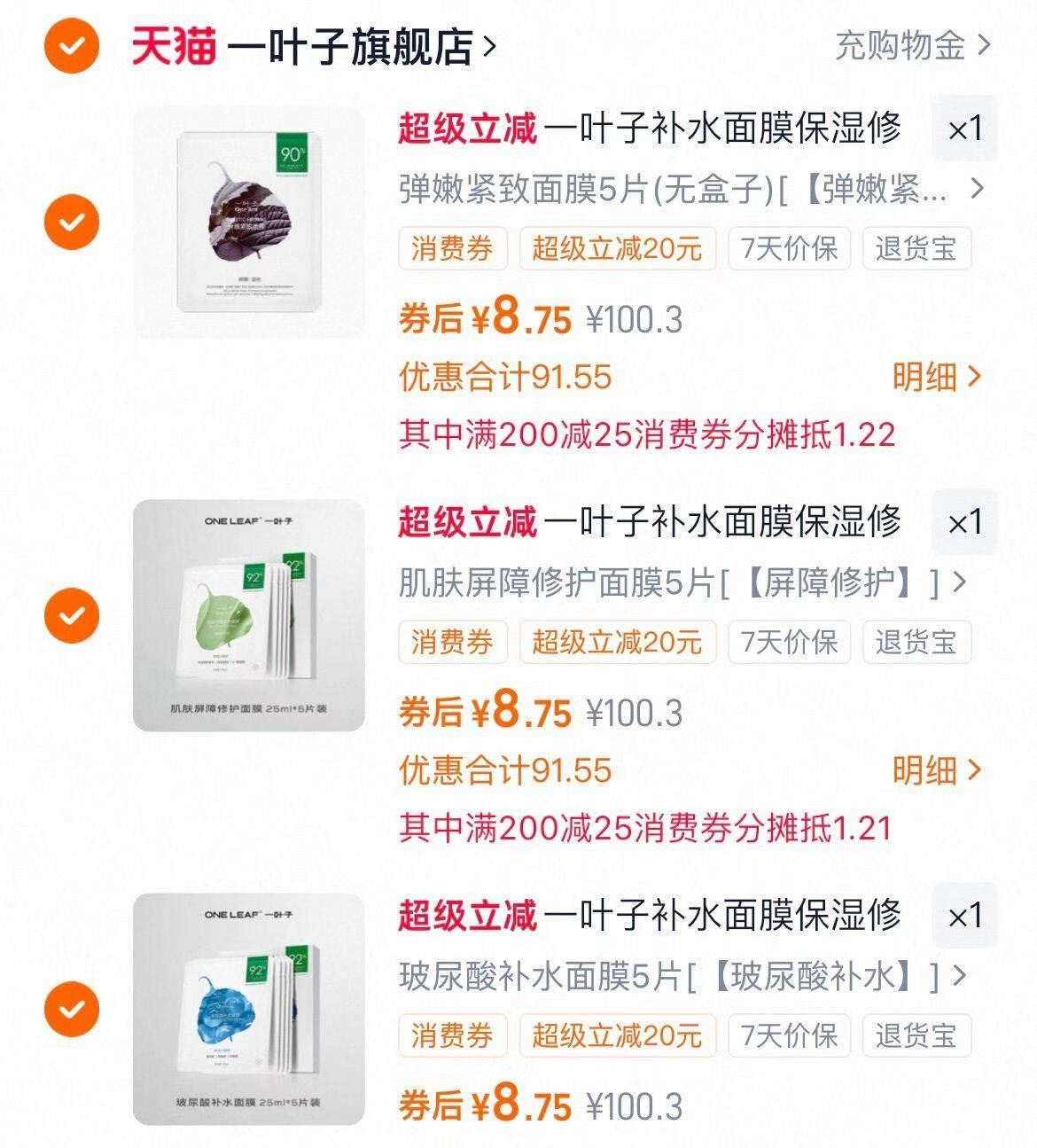Click the 消费券 coupon tag on first product
Viewport: 1037px width, 1148px height.
pyautogui.click(x=453, y=249)
